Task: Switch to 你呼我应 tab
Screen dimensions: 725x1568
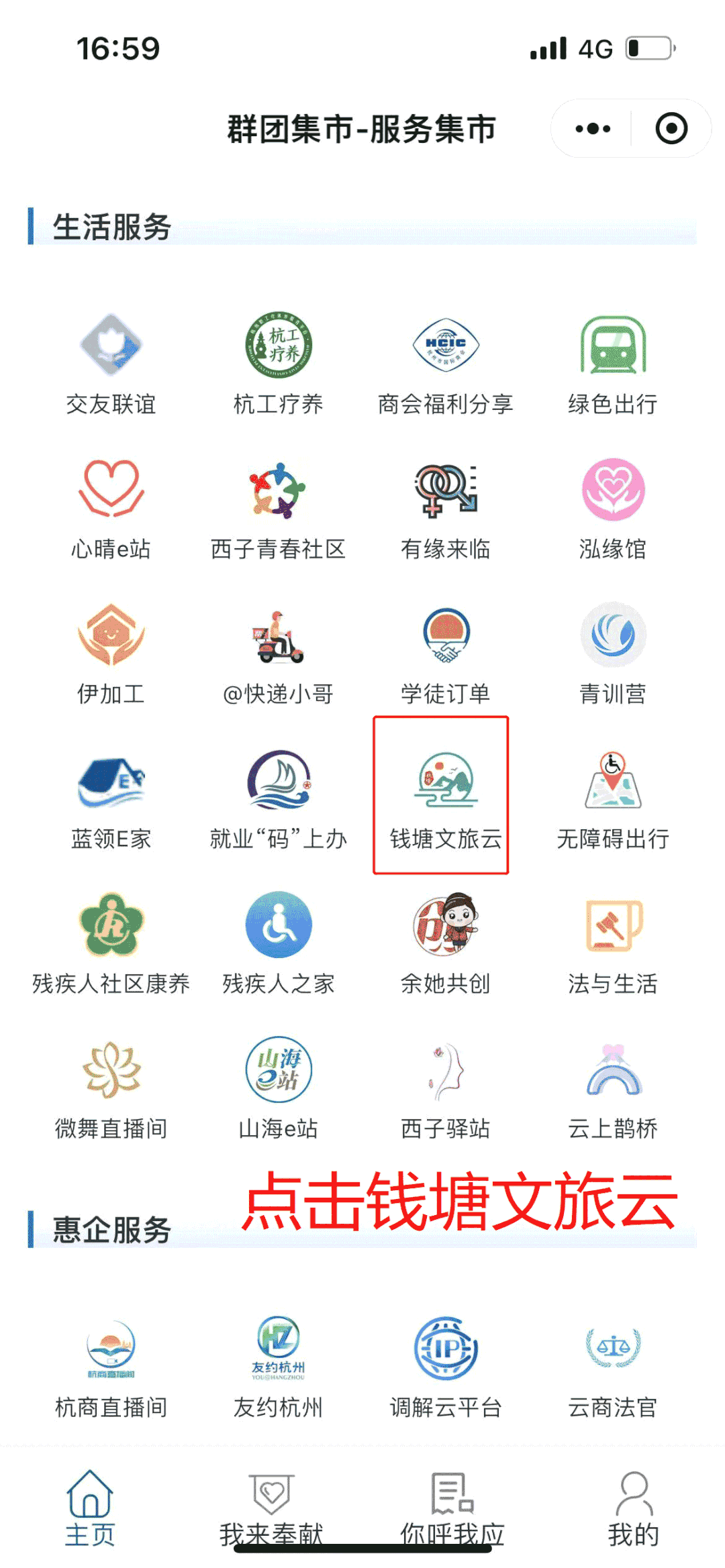Action: point(452,1508)
